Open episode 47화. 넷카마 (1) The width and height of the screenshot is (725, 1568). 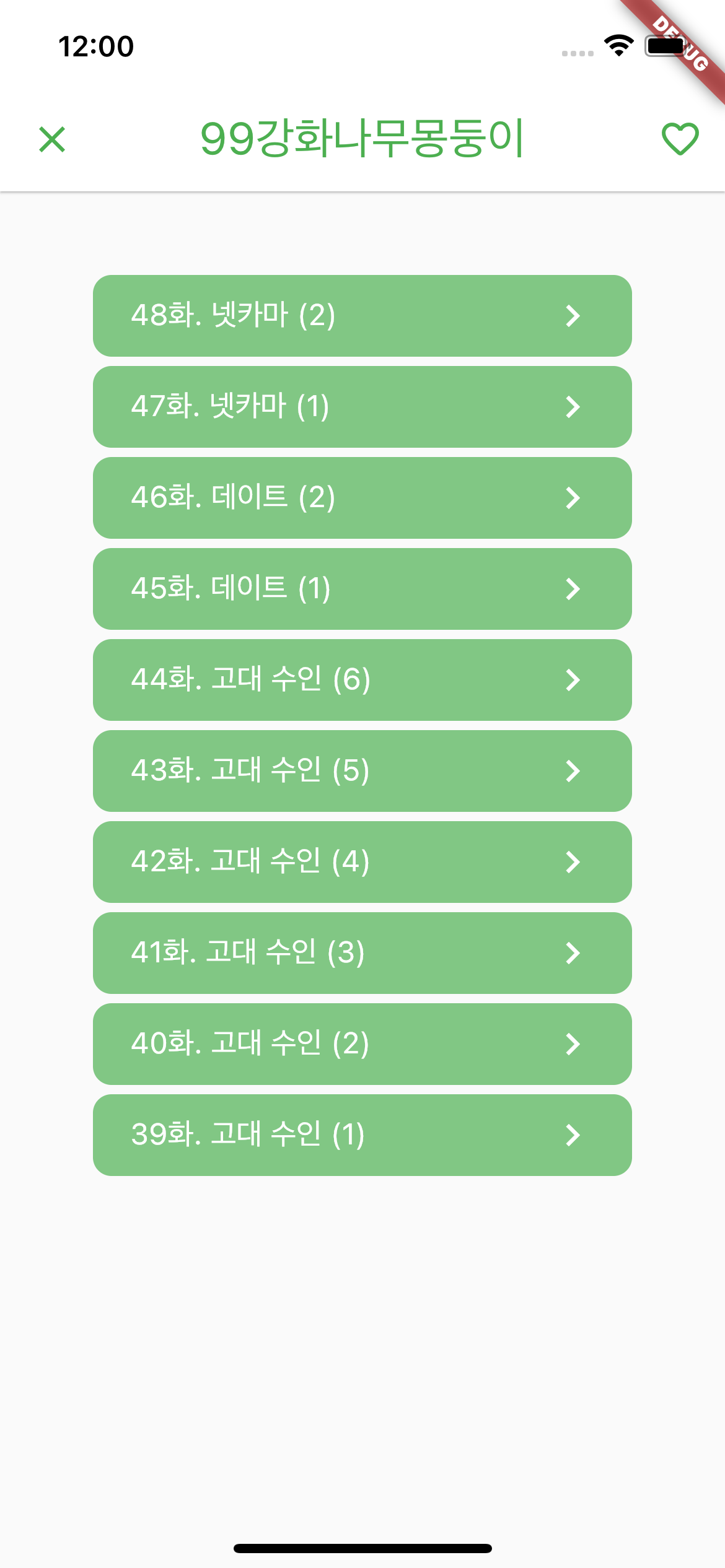tap(362, 407)
